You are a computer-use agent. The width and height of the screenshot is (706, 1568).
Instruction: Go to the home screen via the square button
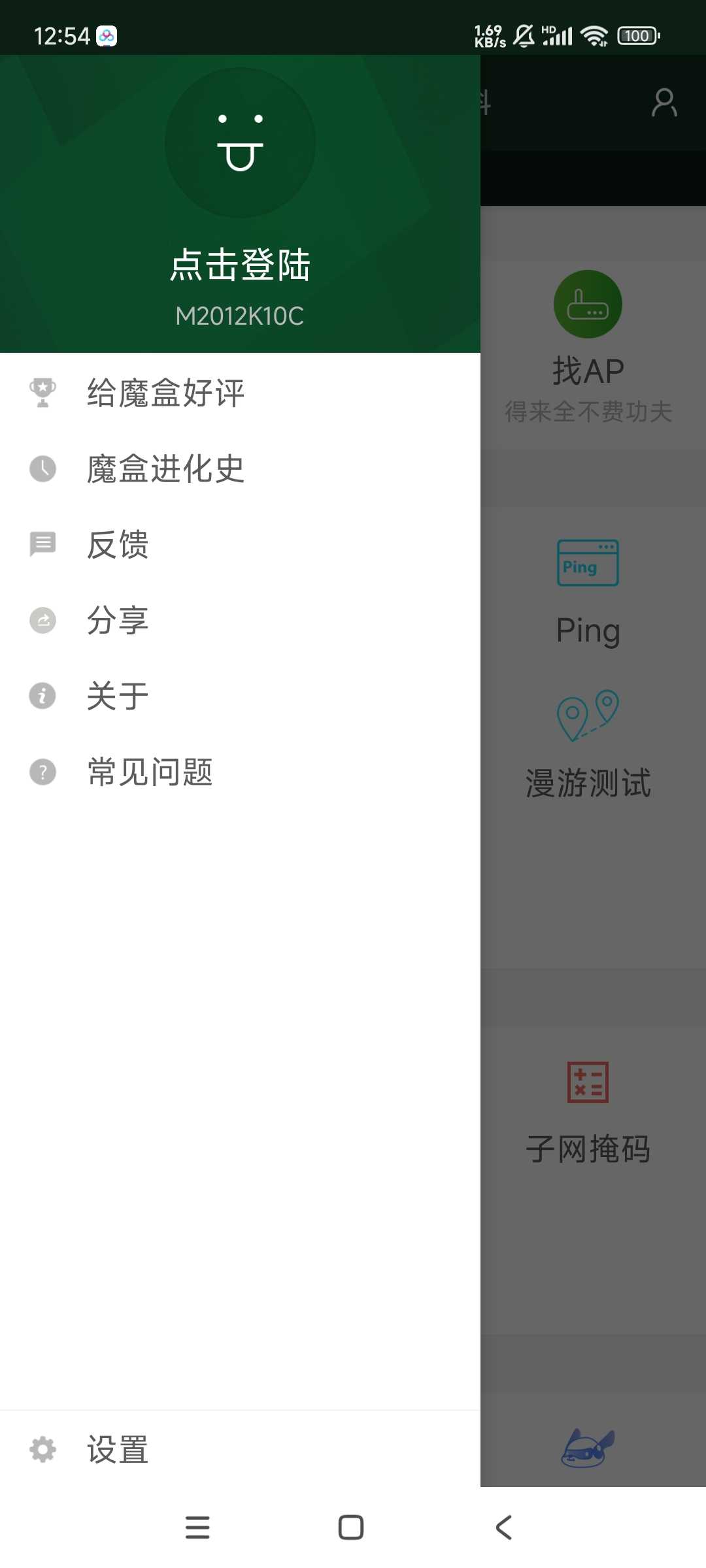pos(351,1527)
